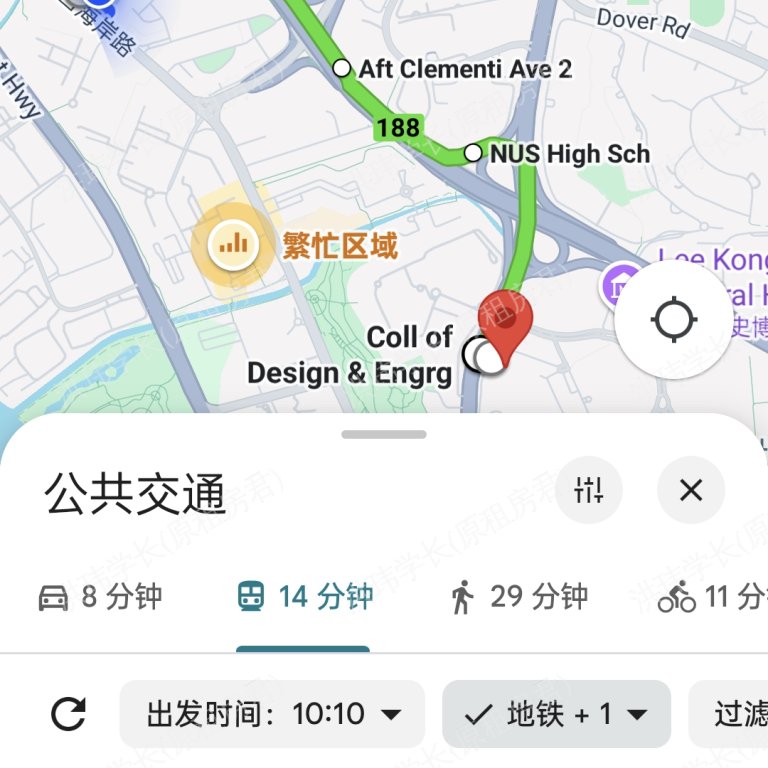Switch to the 8-minute driving tab
This screenshot has width=768, height=768.
click(x=100, y=598)
